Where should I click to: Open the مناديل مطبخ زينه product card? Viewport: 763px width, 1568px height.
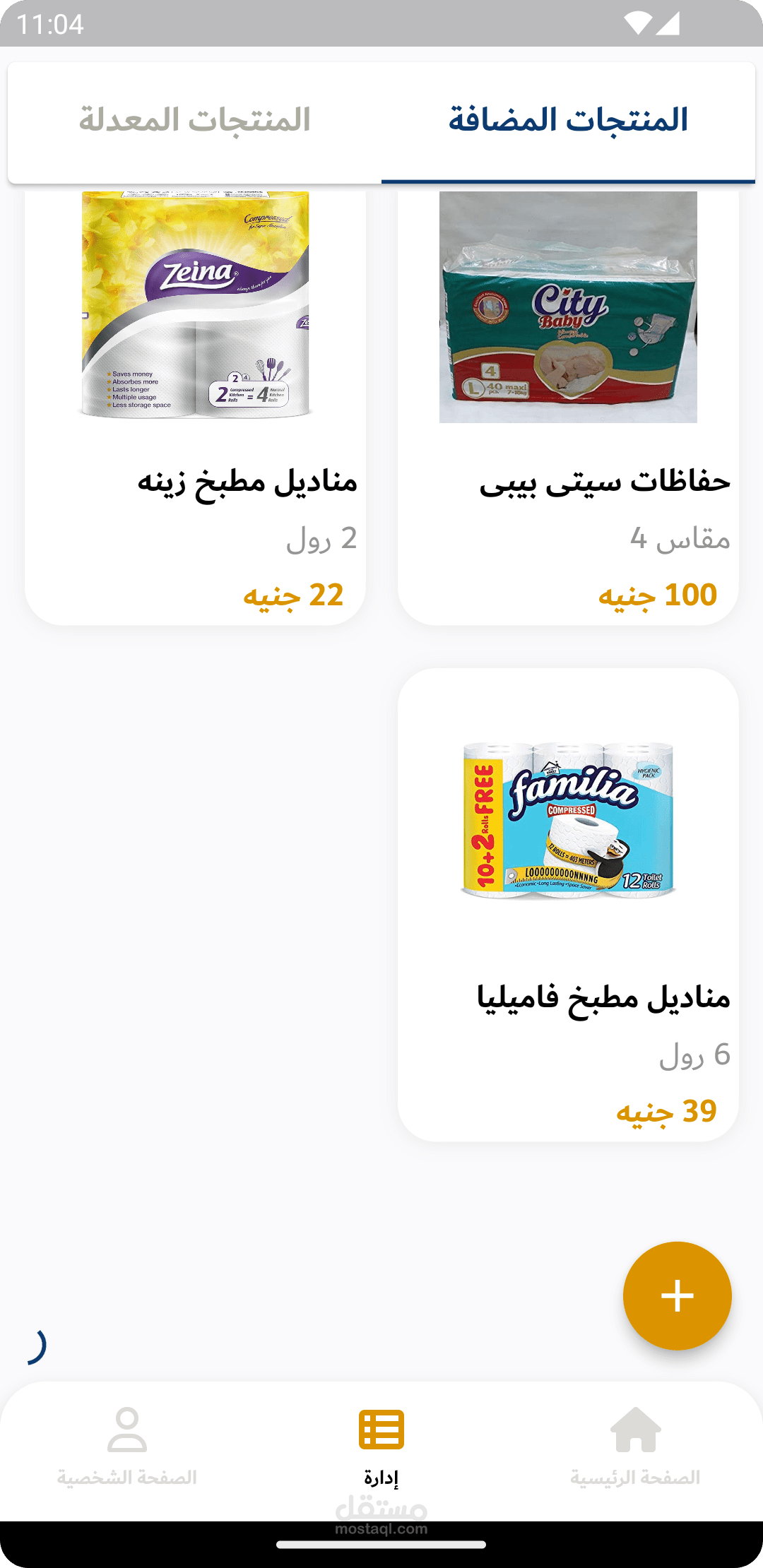(x=195, y=410)
